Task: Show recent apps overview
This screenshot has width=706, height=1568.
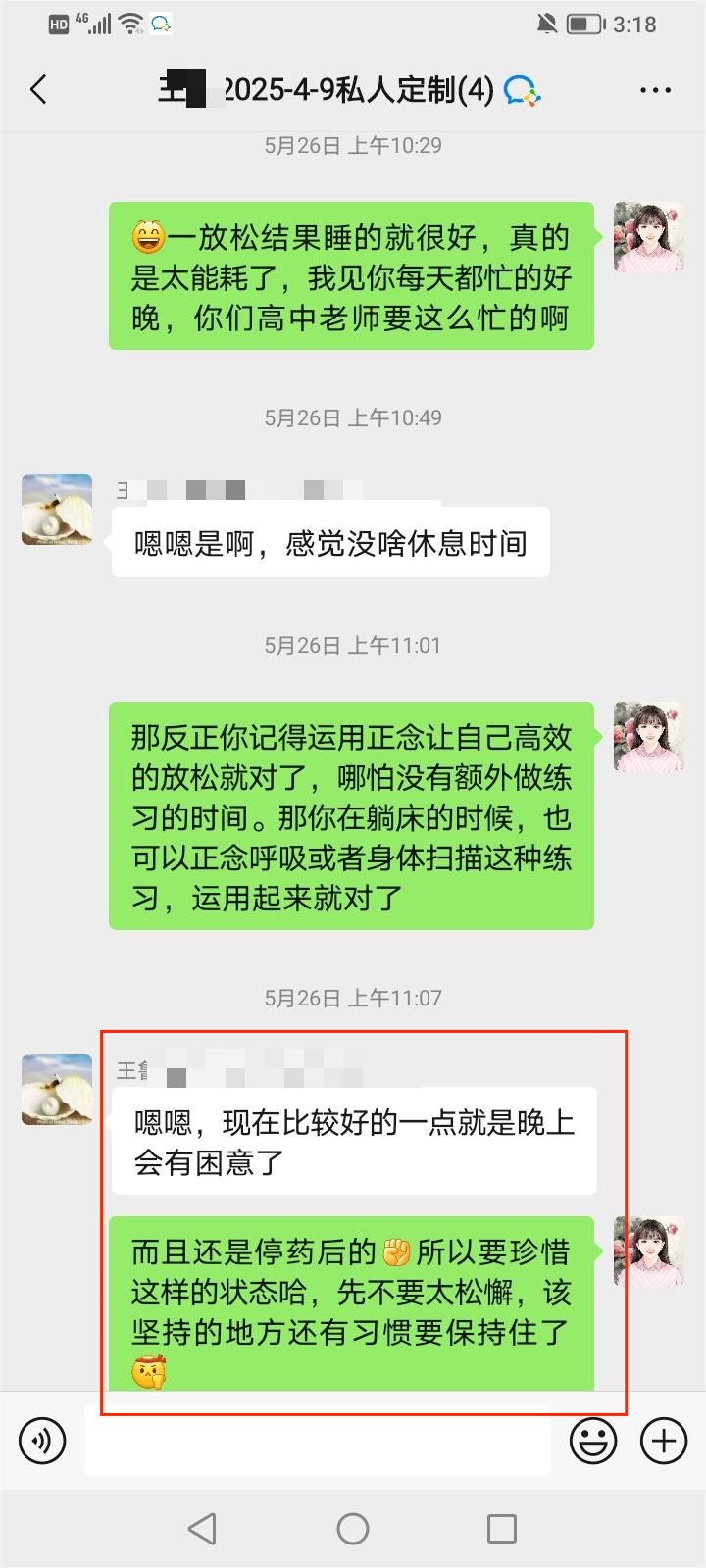Action: point(501,1528)
